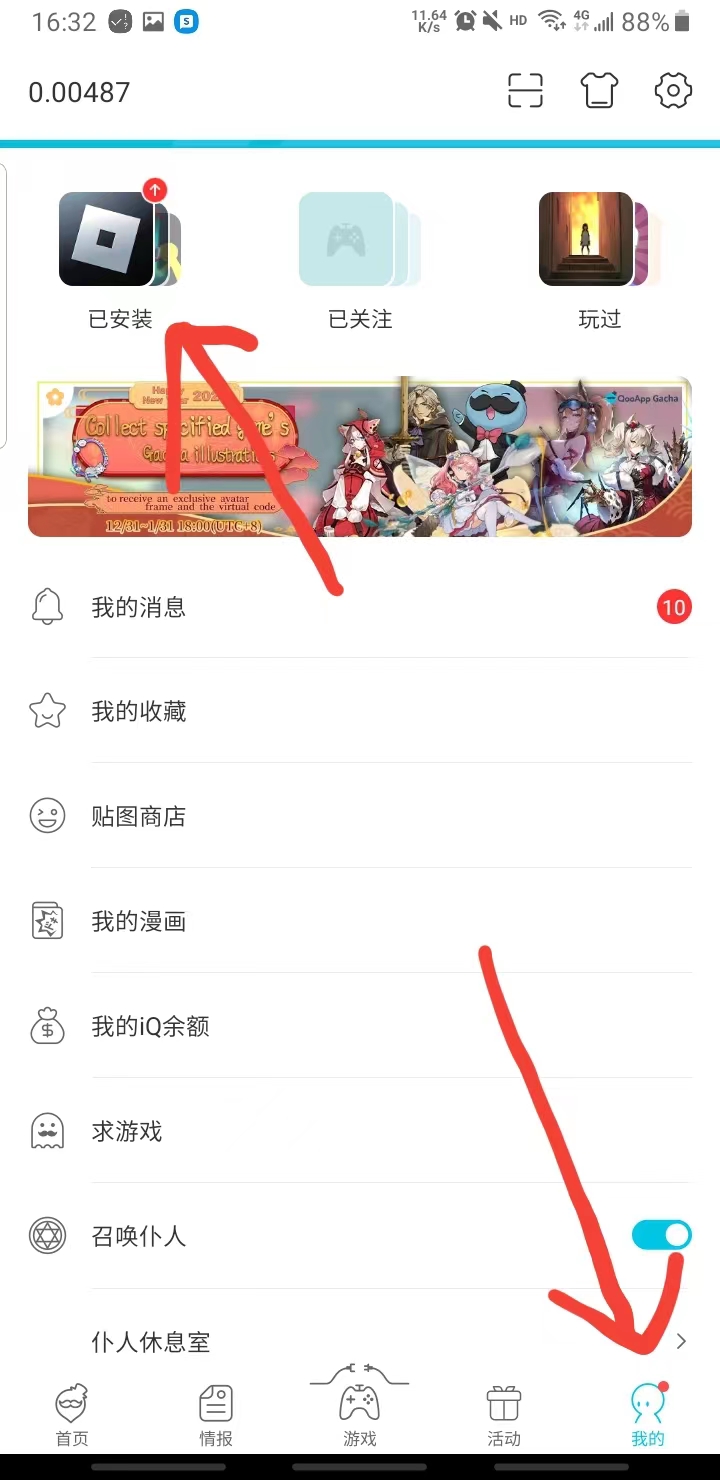Image resolution: width=720 pixels, height=1480 pixels.
Task: Switch to the 首页 home tab
Action: pyautogui.click(x=72, y=1417)
